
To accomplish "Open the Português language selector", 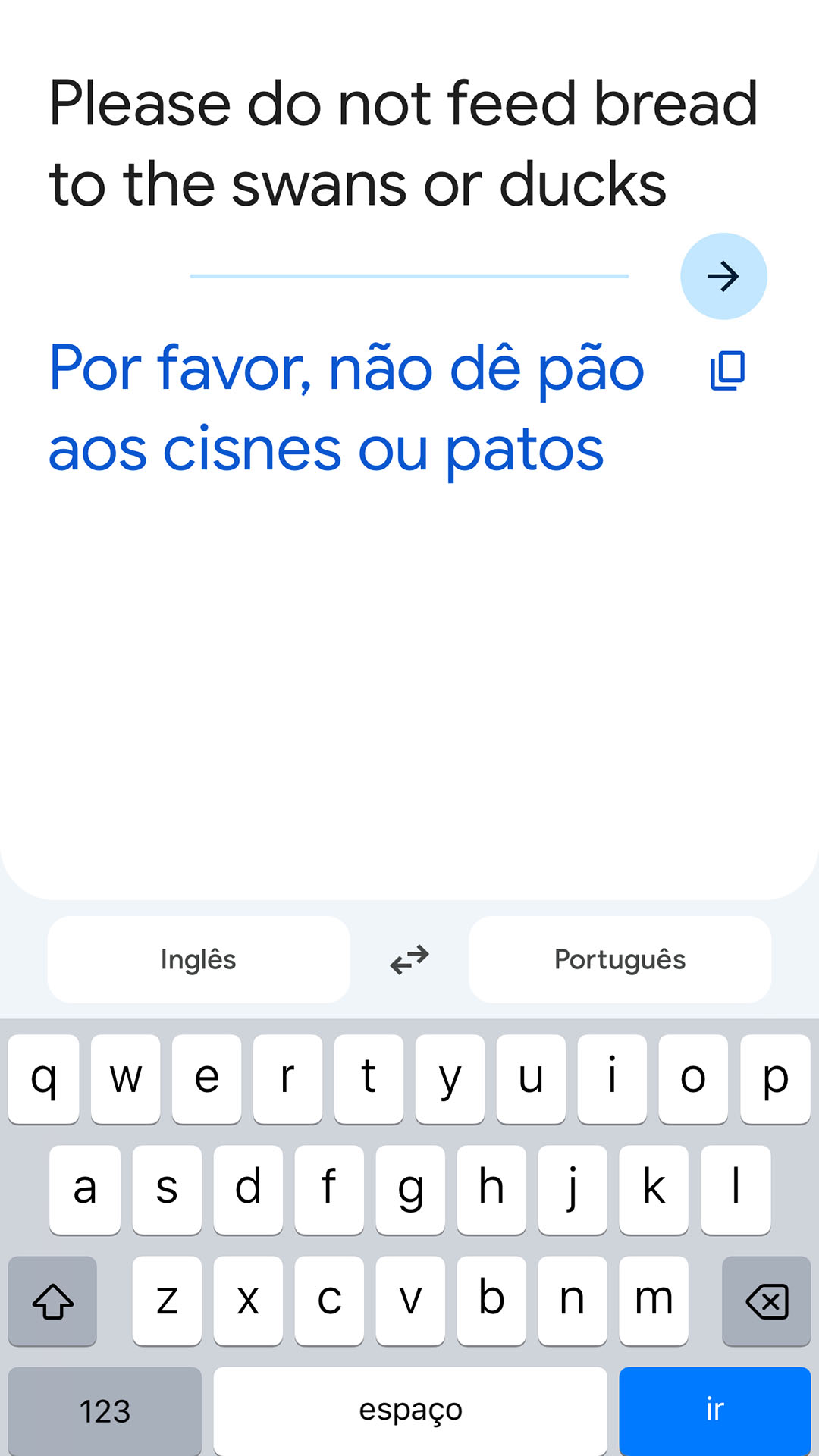I will coord(620,959).
